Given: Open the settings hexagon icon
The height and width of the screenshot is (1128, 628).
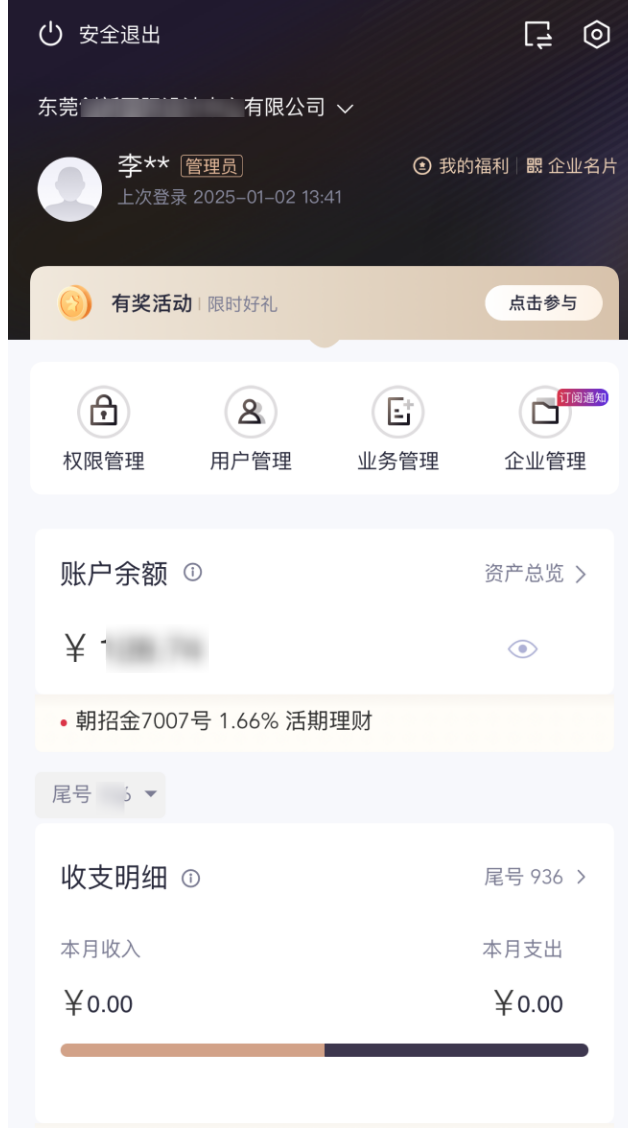Looking at the screenshot, I should click(x=596, y=35).
